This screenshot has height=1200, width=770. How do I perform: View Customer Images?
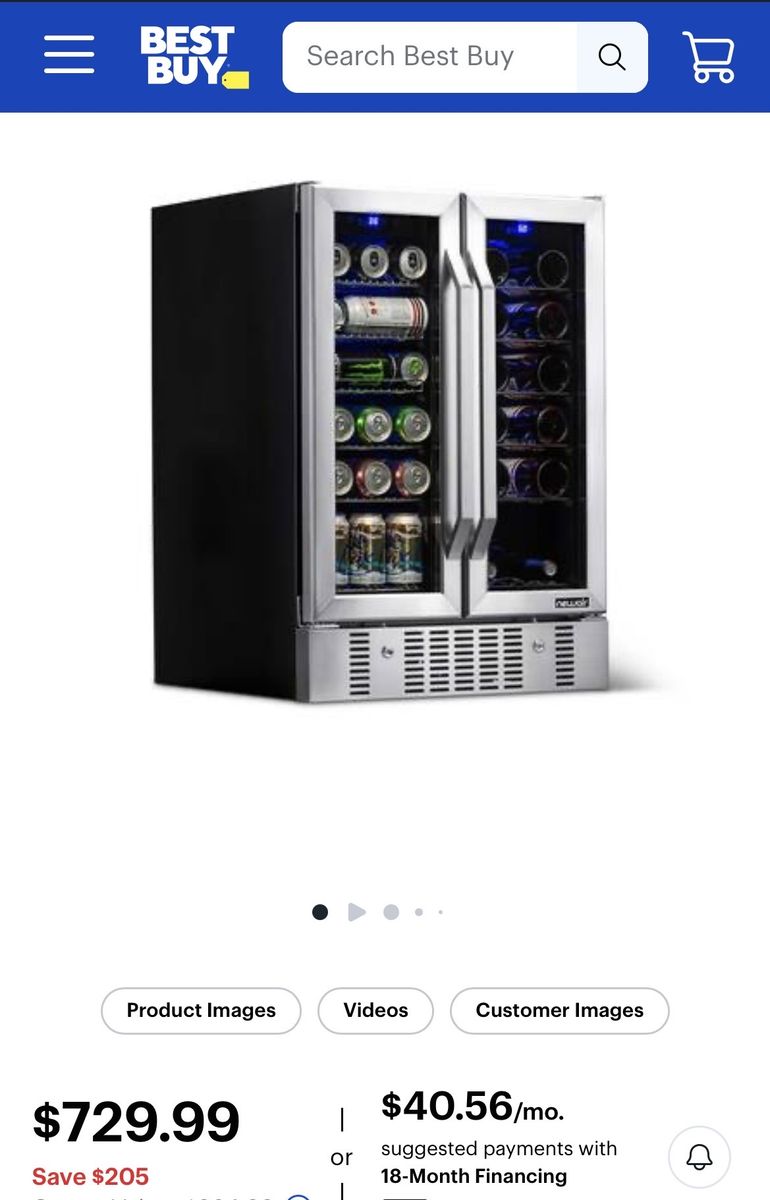click(559, 1011)
